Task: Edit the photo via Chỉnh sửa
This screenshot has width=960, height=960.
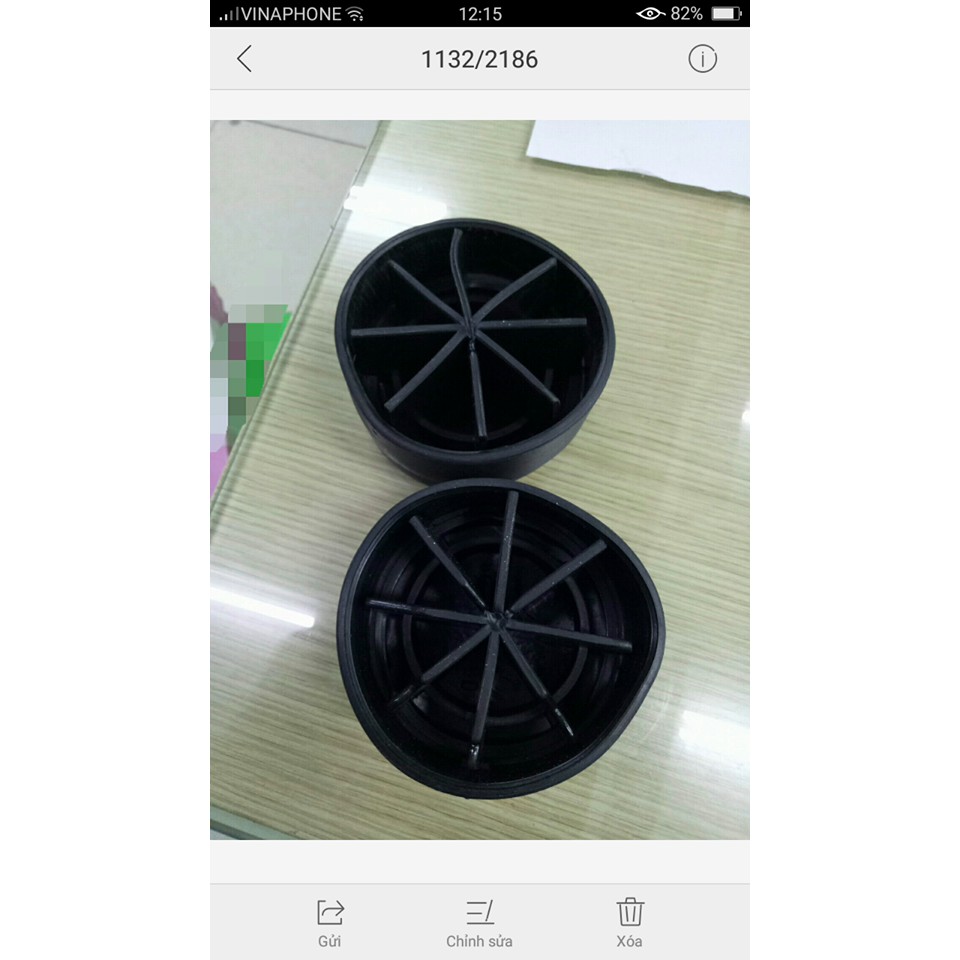Action: (x=480, y=922)
